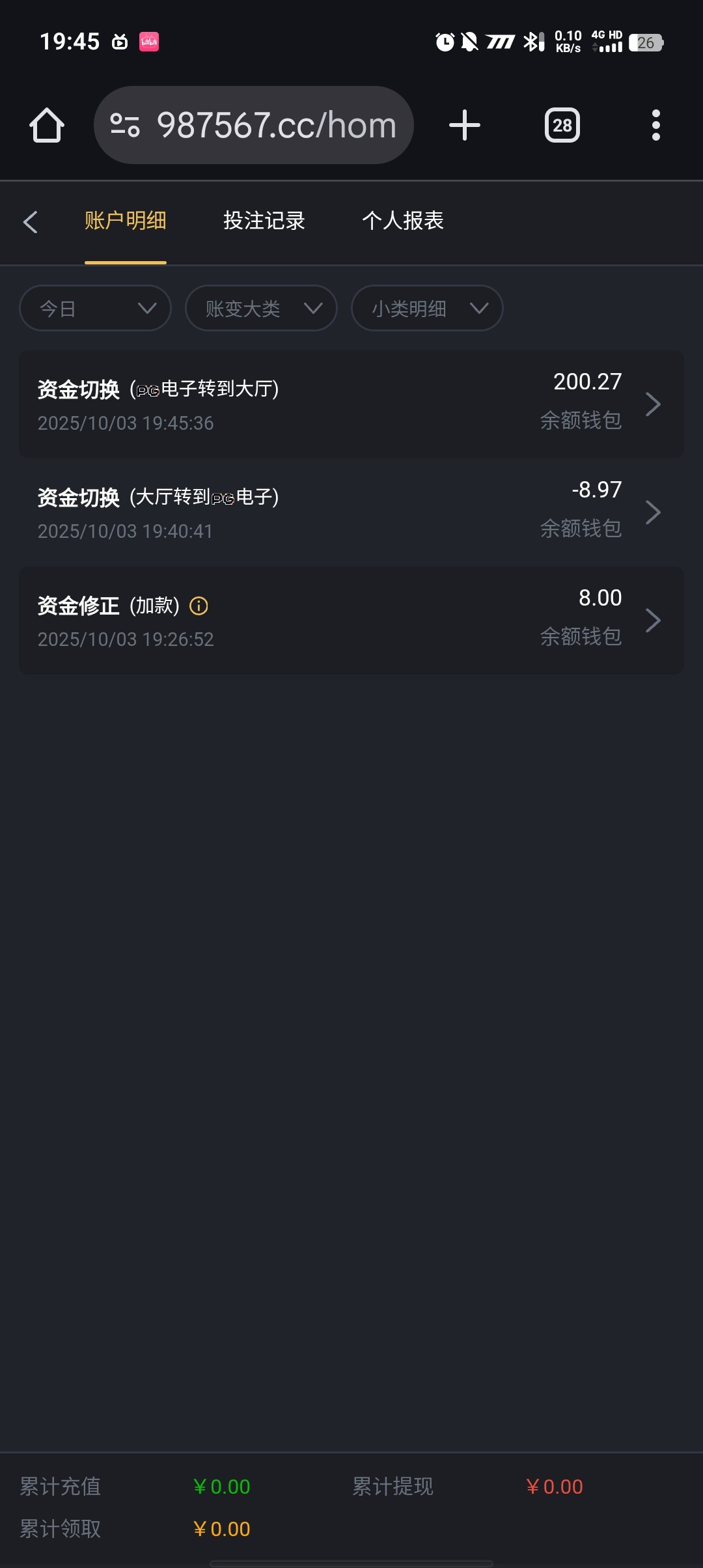Open a new browser tab
Screen dimensions: 703x1568
click(464, 125)
